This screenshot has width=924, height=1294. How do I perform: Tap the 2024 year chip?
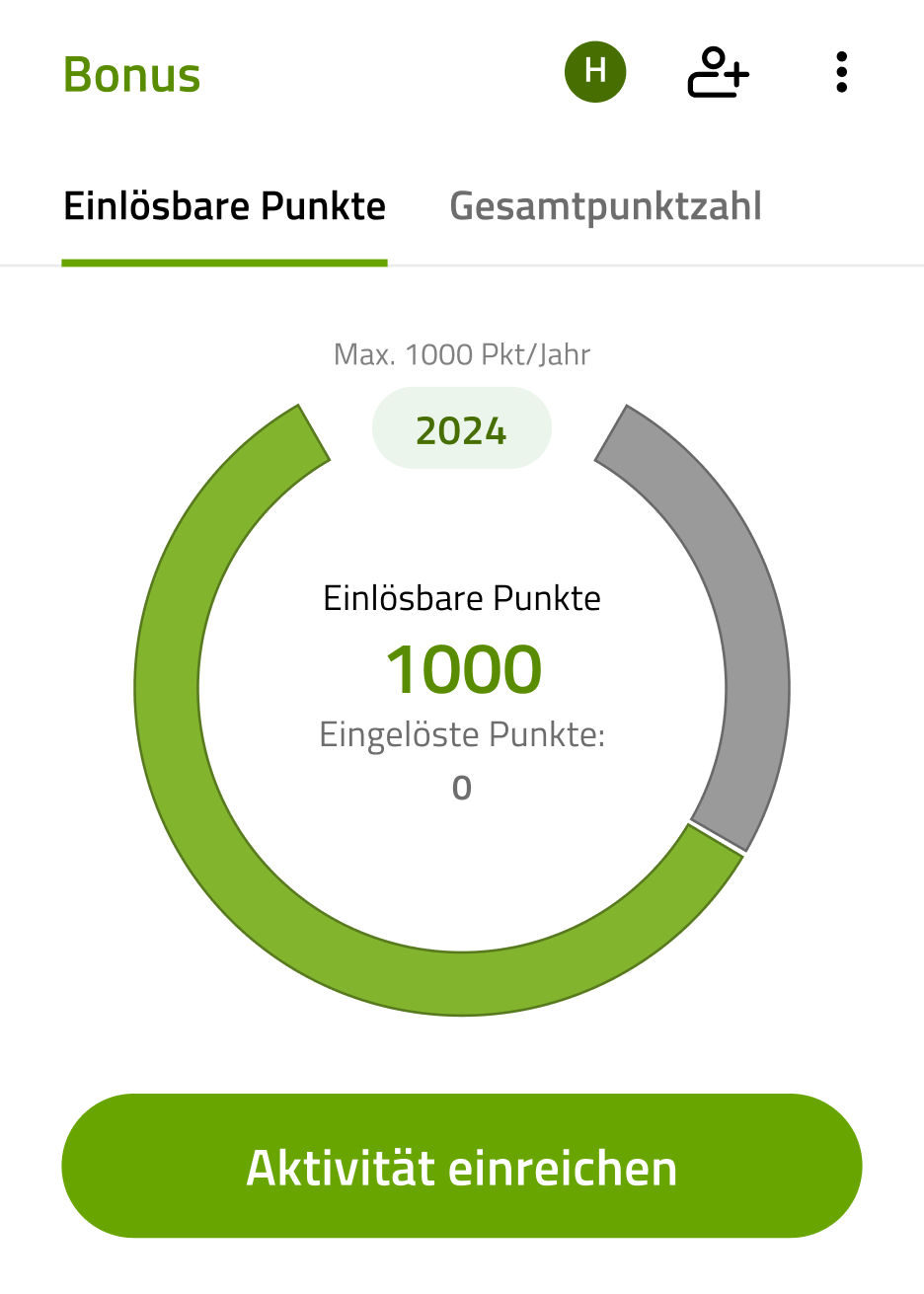pos(461,429)
